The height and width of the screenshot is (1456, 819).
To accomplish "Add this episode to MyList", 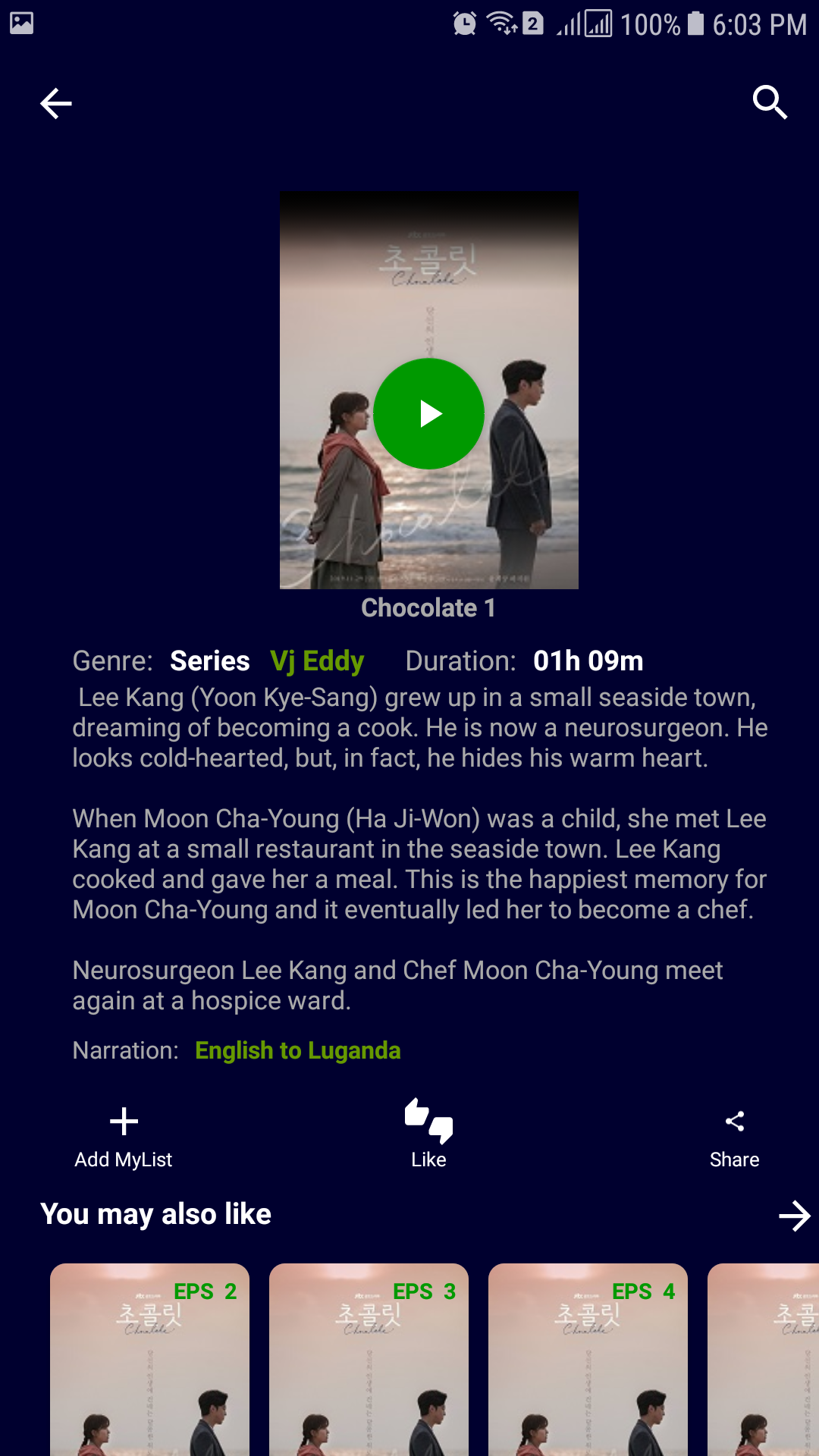I will click(124, 1134).
